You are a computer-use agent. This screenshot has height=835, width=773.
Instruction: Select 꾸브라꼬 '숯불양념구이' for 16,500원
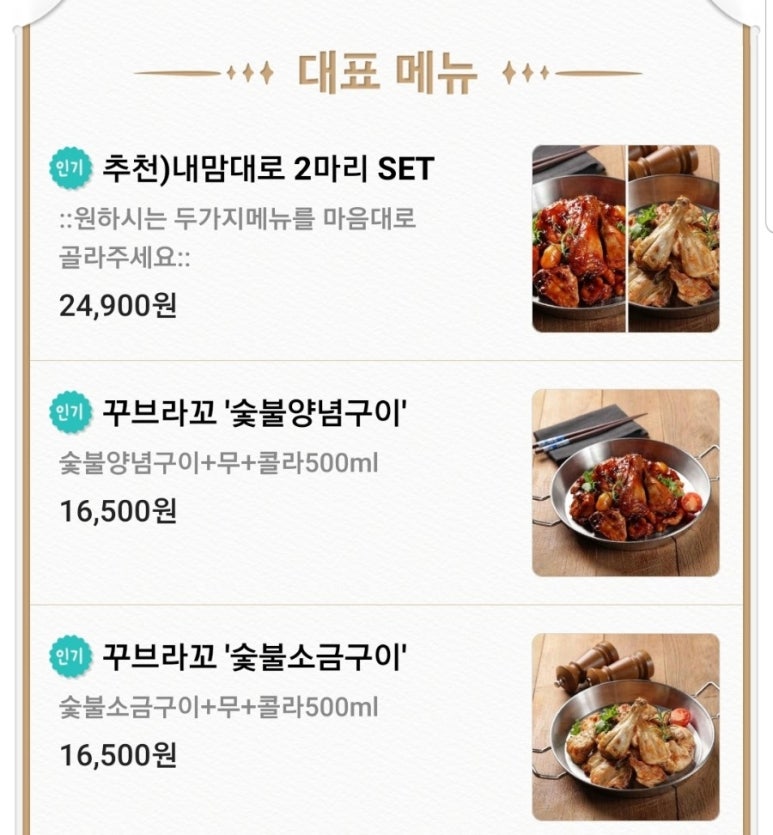pos(253,412)
